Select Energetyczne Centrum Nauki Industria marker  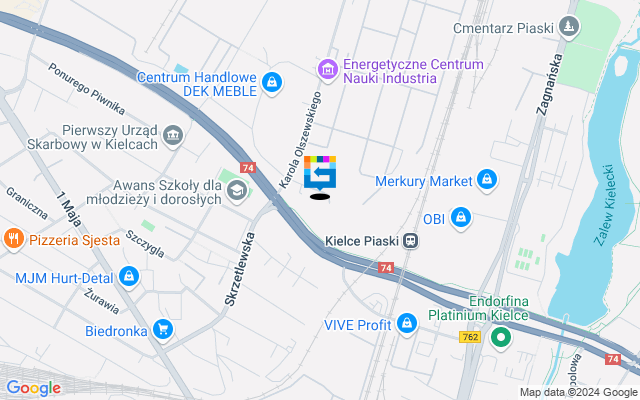click(x=327, y=69)
